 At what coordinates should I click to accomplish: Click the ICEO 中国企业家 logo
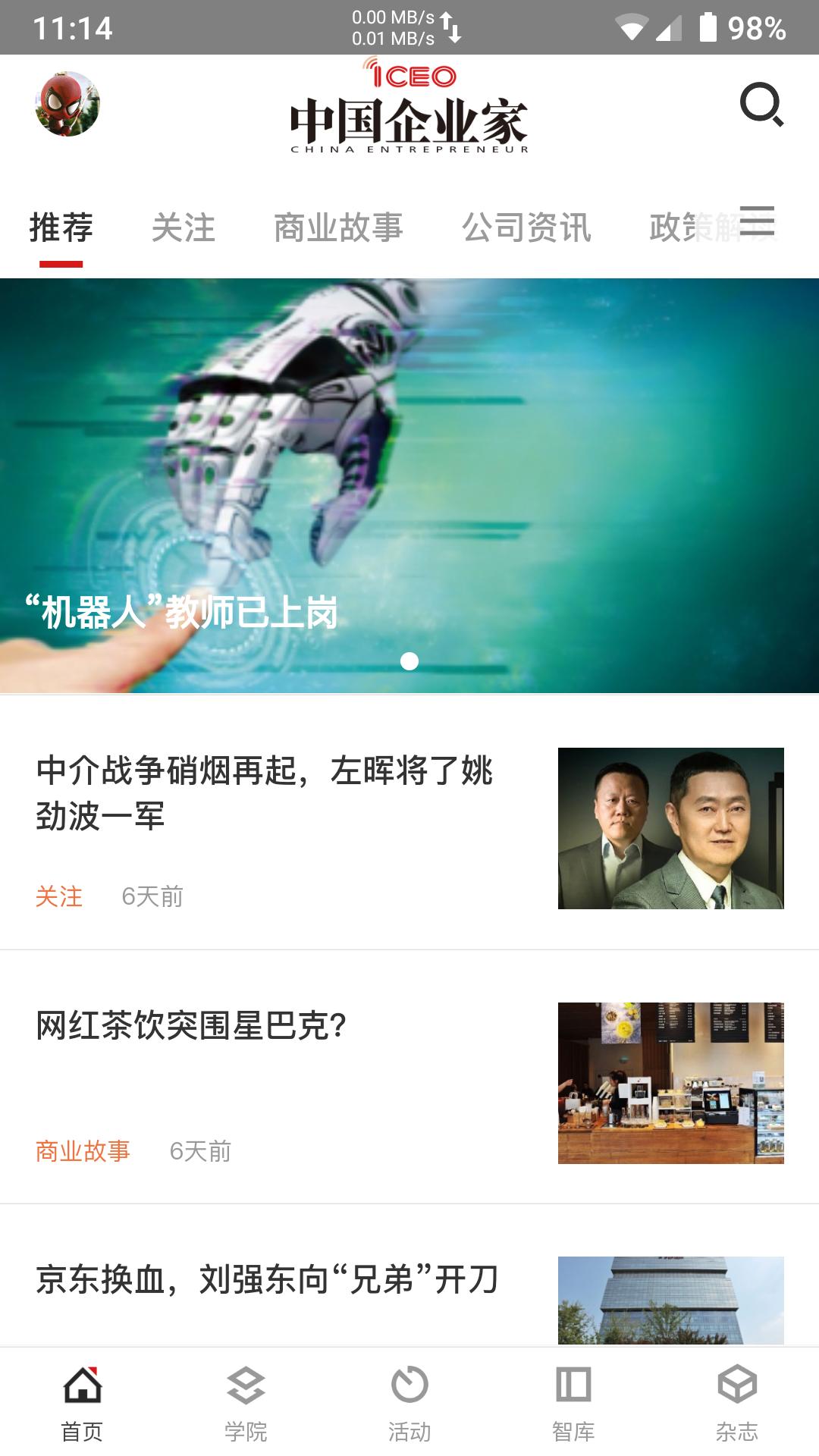point(409,110)
